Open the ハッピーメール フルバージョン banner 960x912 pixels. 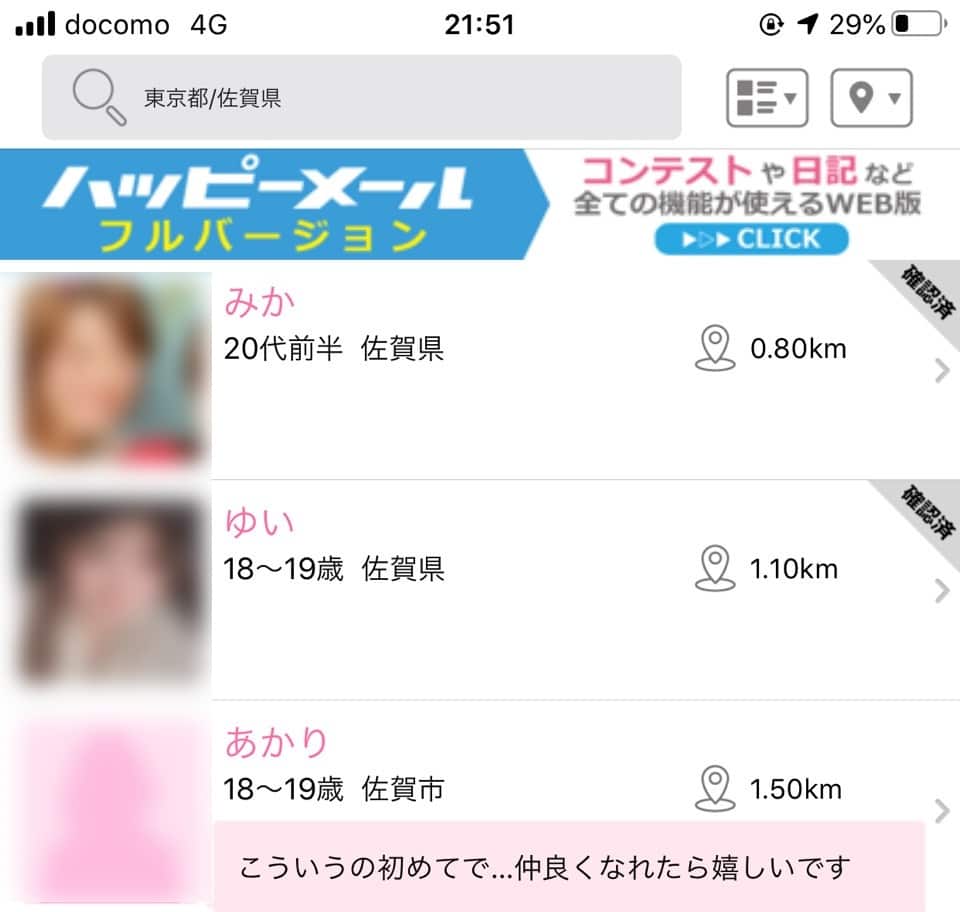tap(480, 204)
